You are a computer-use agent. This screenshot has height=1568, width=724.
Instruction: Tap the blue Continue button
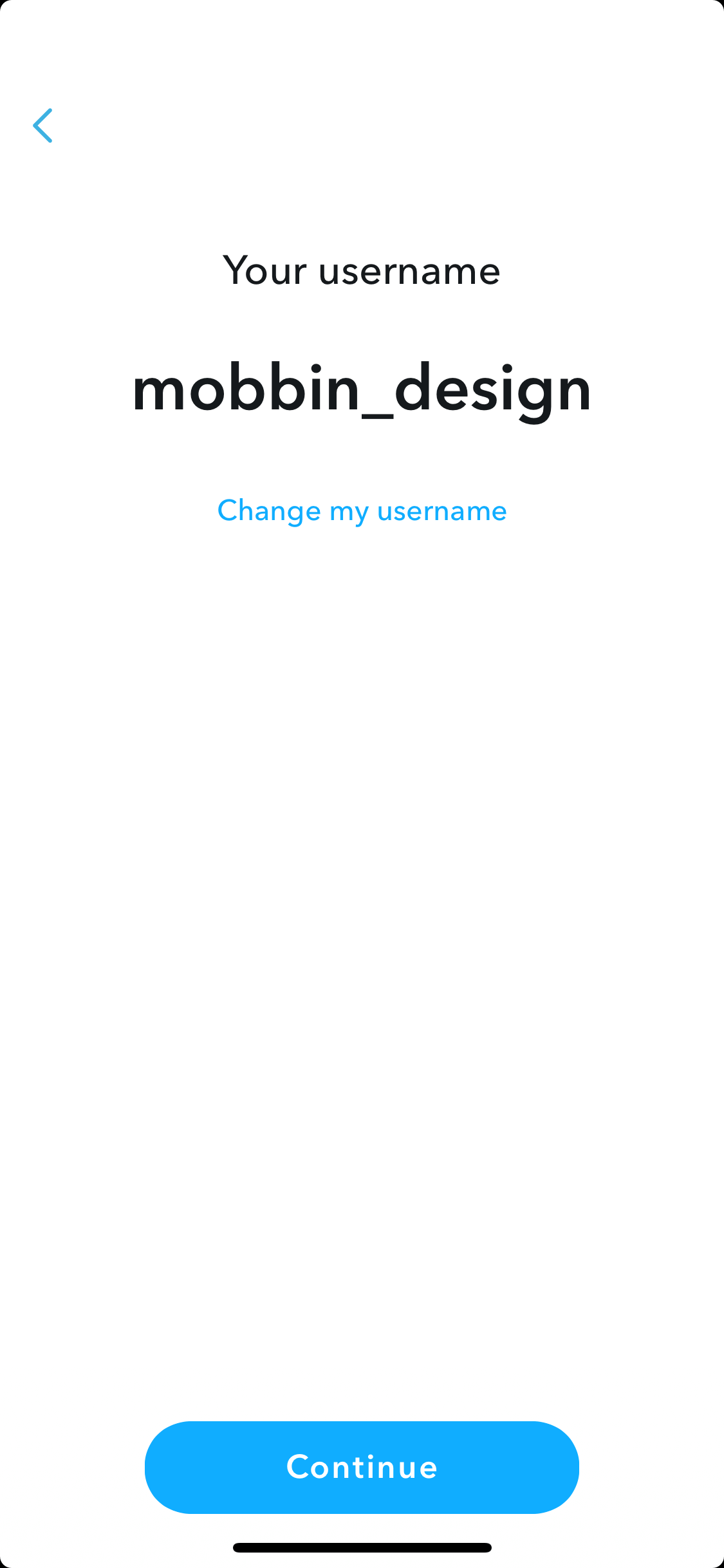pos(362,1468)
